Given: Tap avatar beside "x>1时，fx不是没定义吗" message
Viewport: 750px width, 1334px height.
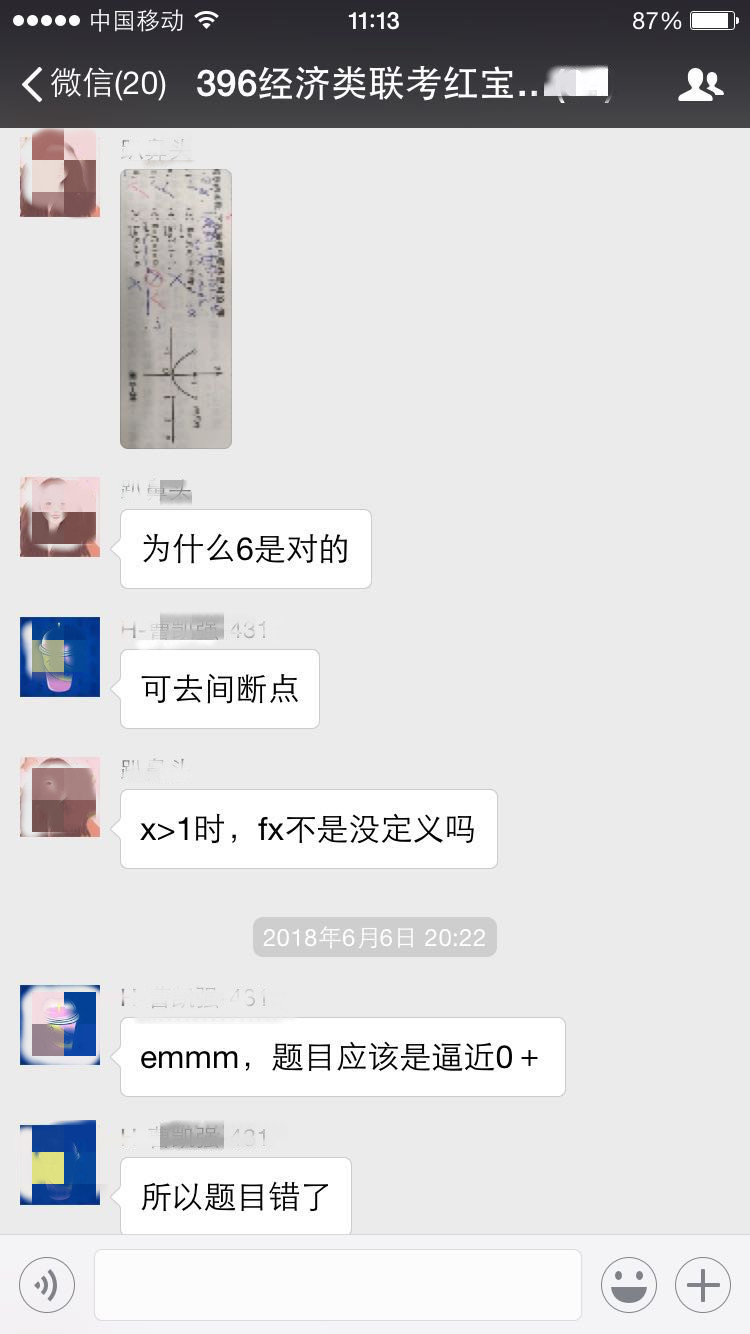Looking at the screenshot, I should pos(60,797).
